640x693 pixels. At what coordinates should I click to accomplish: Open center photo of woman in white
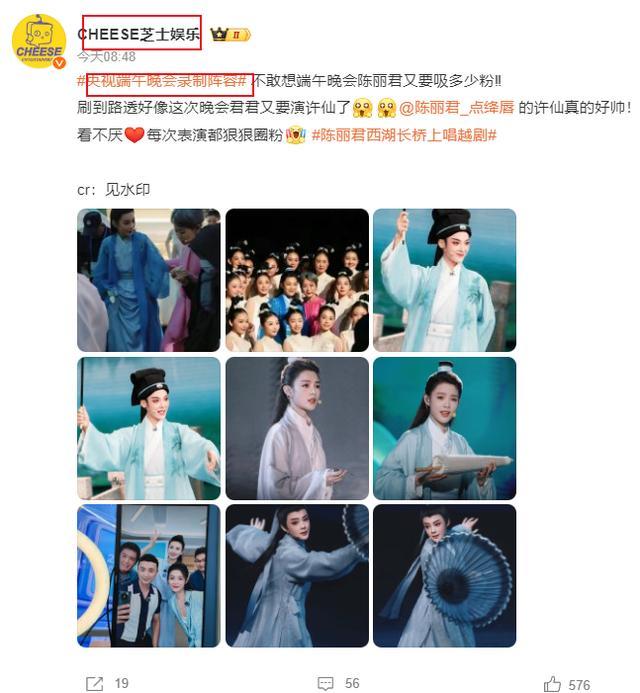[x=296, y=428]
